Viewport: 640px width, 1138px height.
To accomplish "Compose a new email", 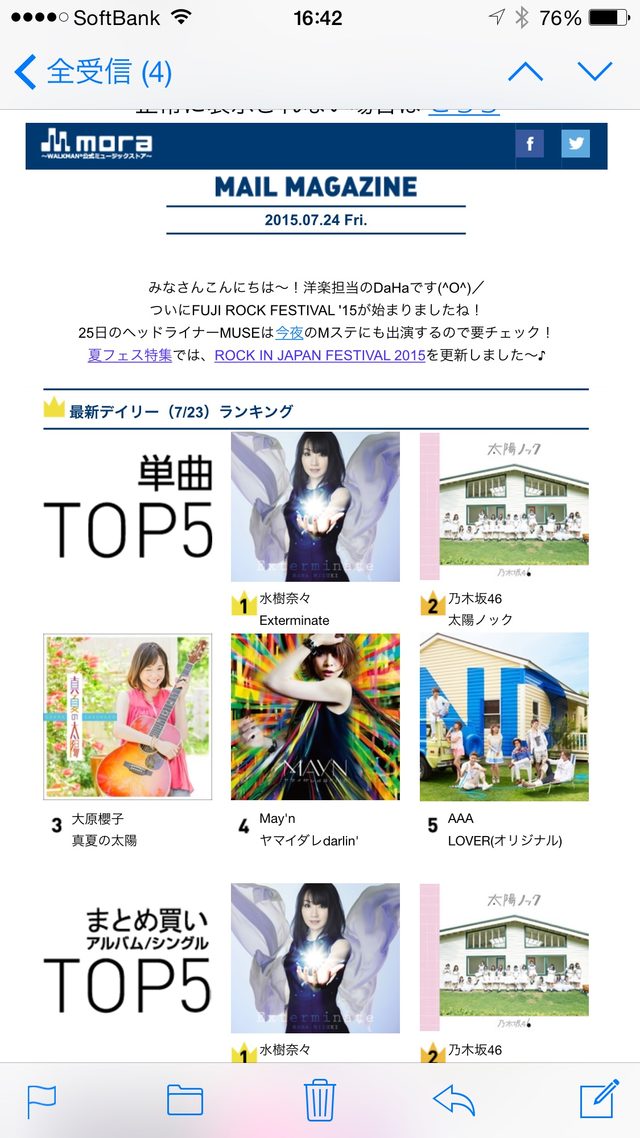I will pos(599,1100).
